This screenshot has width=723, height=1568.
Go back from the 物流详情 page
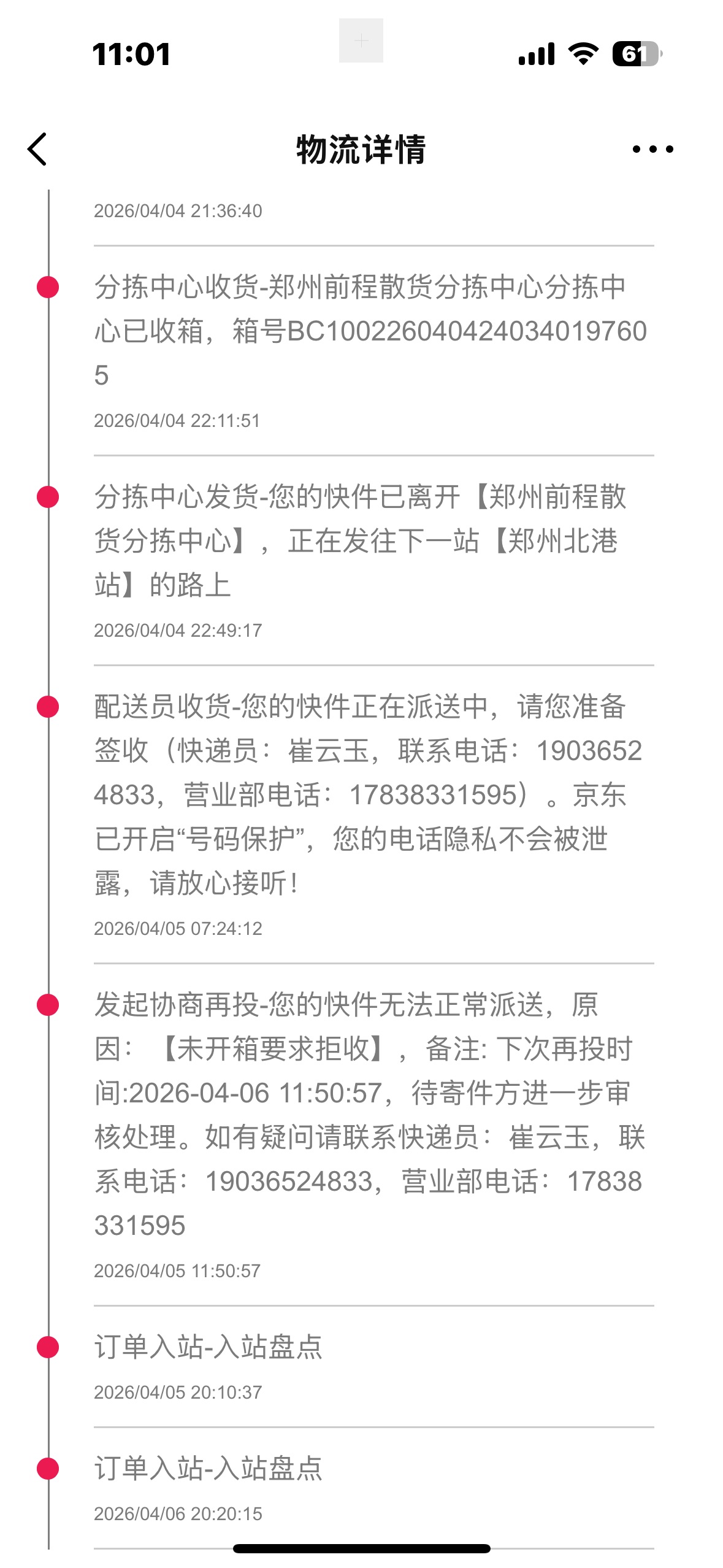[37, 149]
